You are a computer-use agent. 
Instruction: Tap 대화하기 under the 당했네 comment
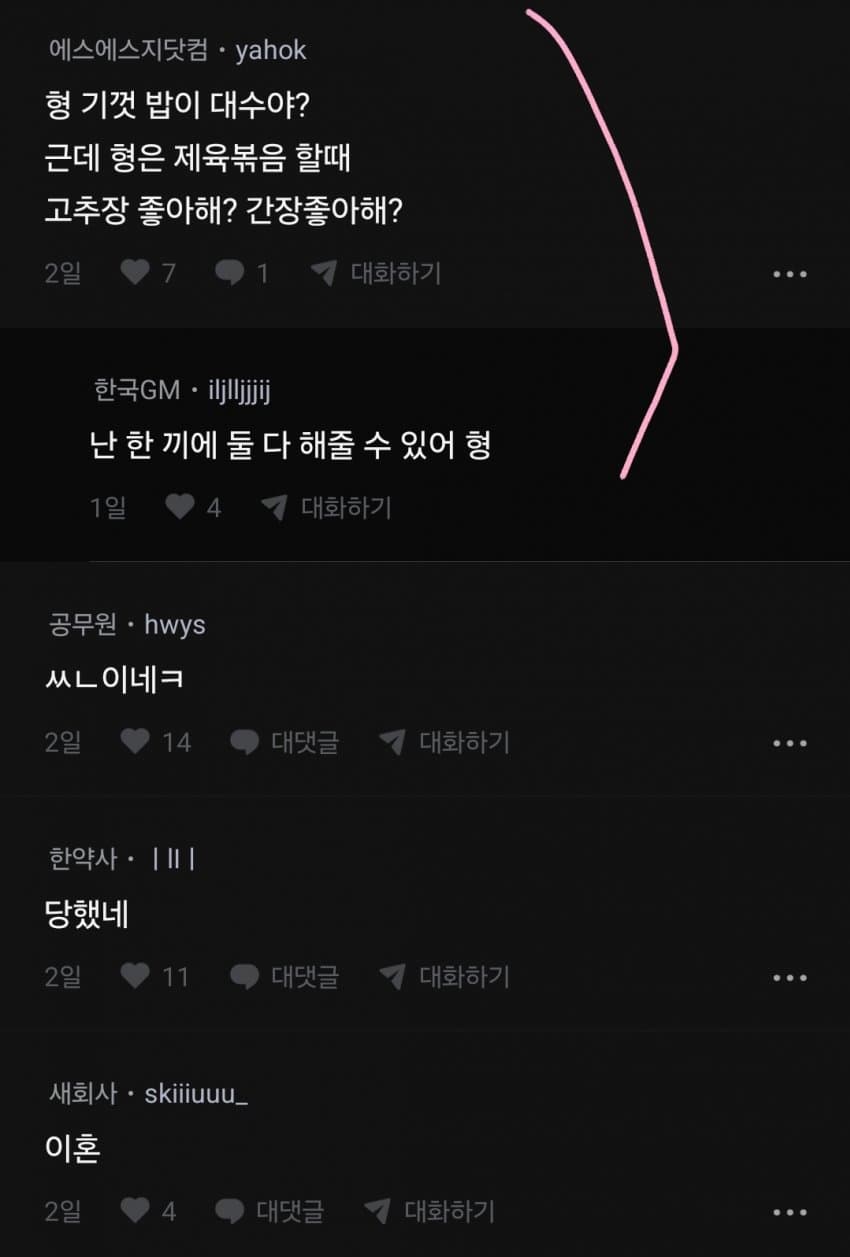(x=445, y=976)
